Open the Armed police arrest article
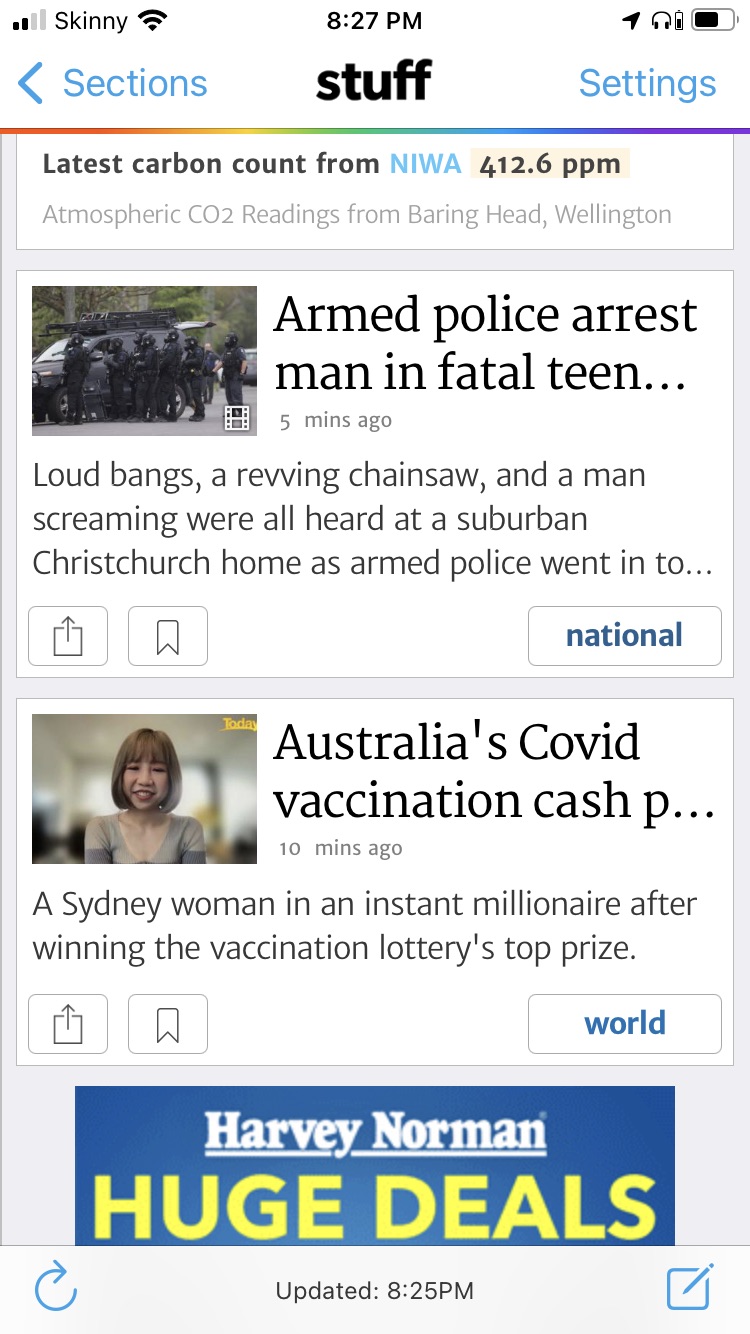750x1334 pixels. tap(485, 344)
